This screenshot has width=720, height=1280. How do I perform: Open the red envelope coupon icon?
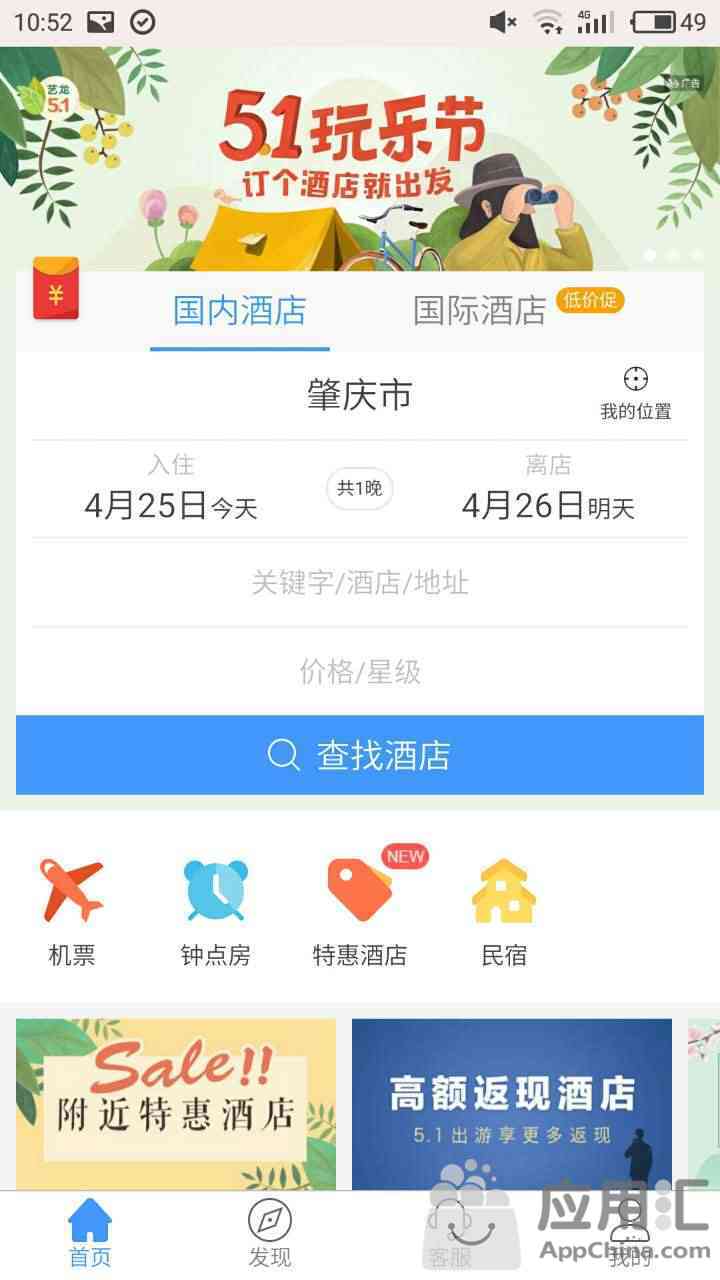coord(56,289)
